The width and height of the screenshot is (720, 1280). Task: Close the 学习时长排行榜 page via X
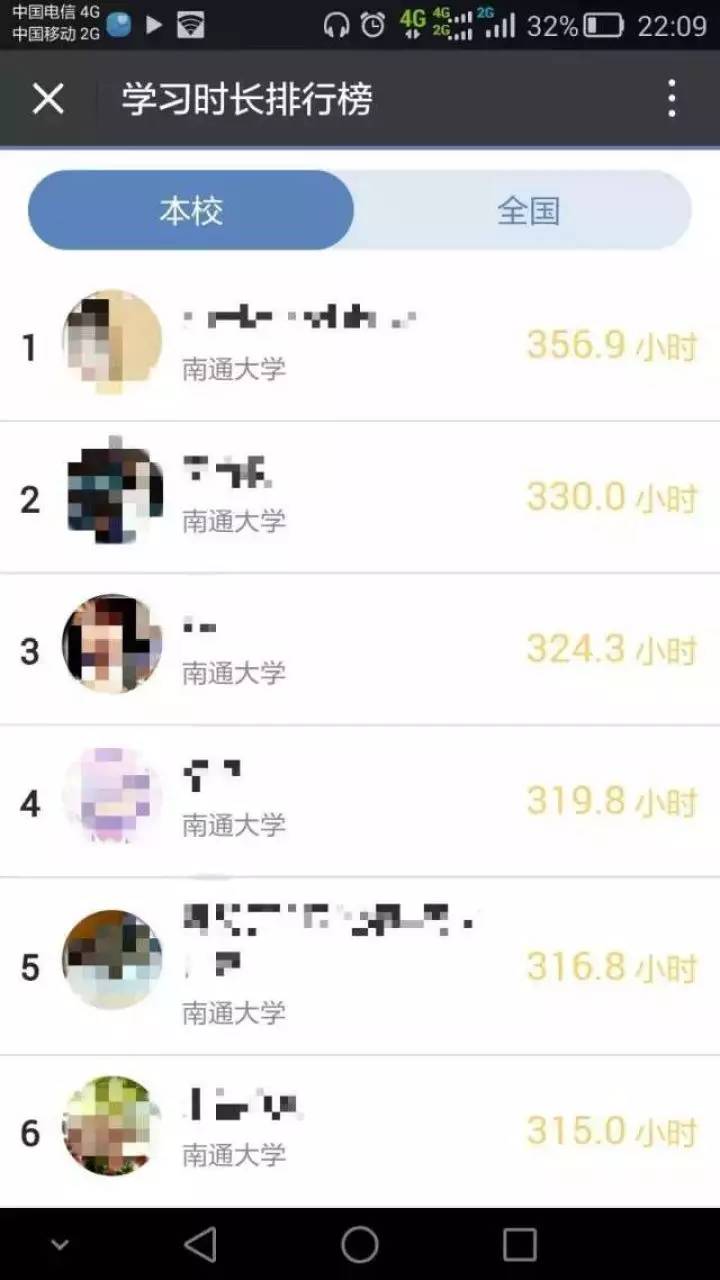coord(47,100)
